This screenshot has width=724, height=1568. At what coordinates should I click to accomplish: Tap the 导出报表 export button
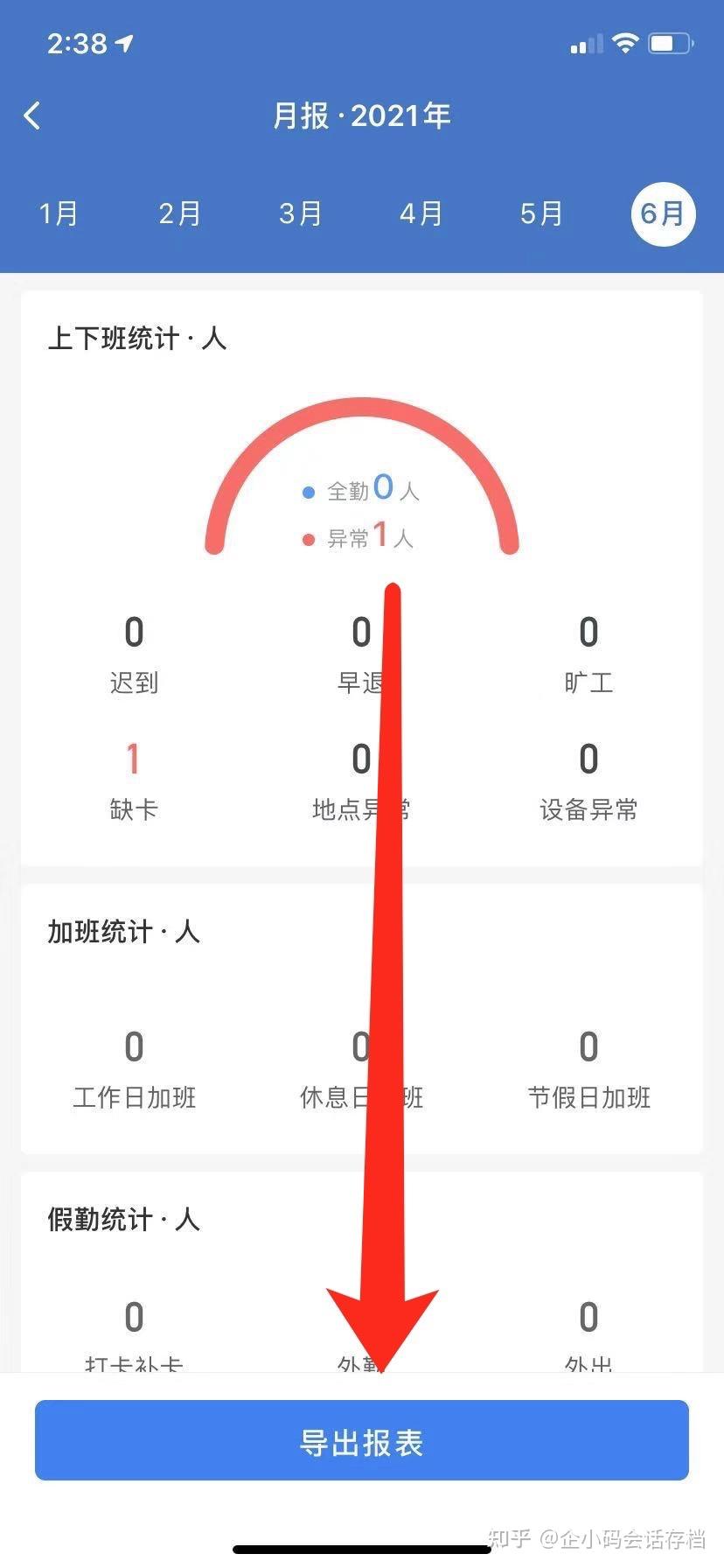(x=362, y=1440)
